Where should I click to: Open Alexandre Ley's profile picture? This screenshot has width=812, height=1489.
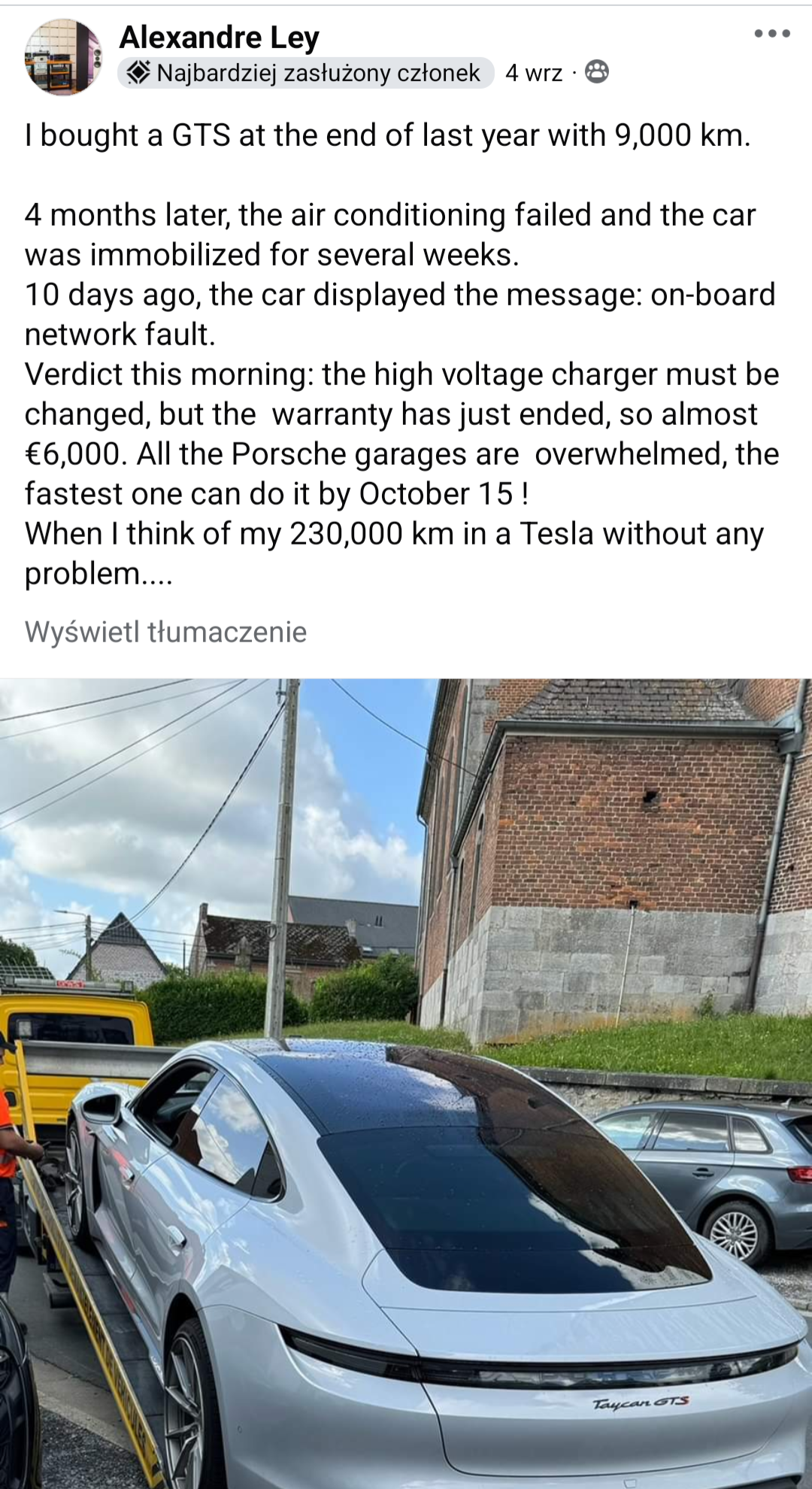(63, 57)
